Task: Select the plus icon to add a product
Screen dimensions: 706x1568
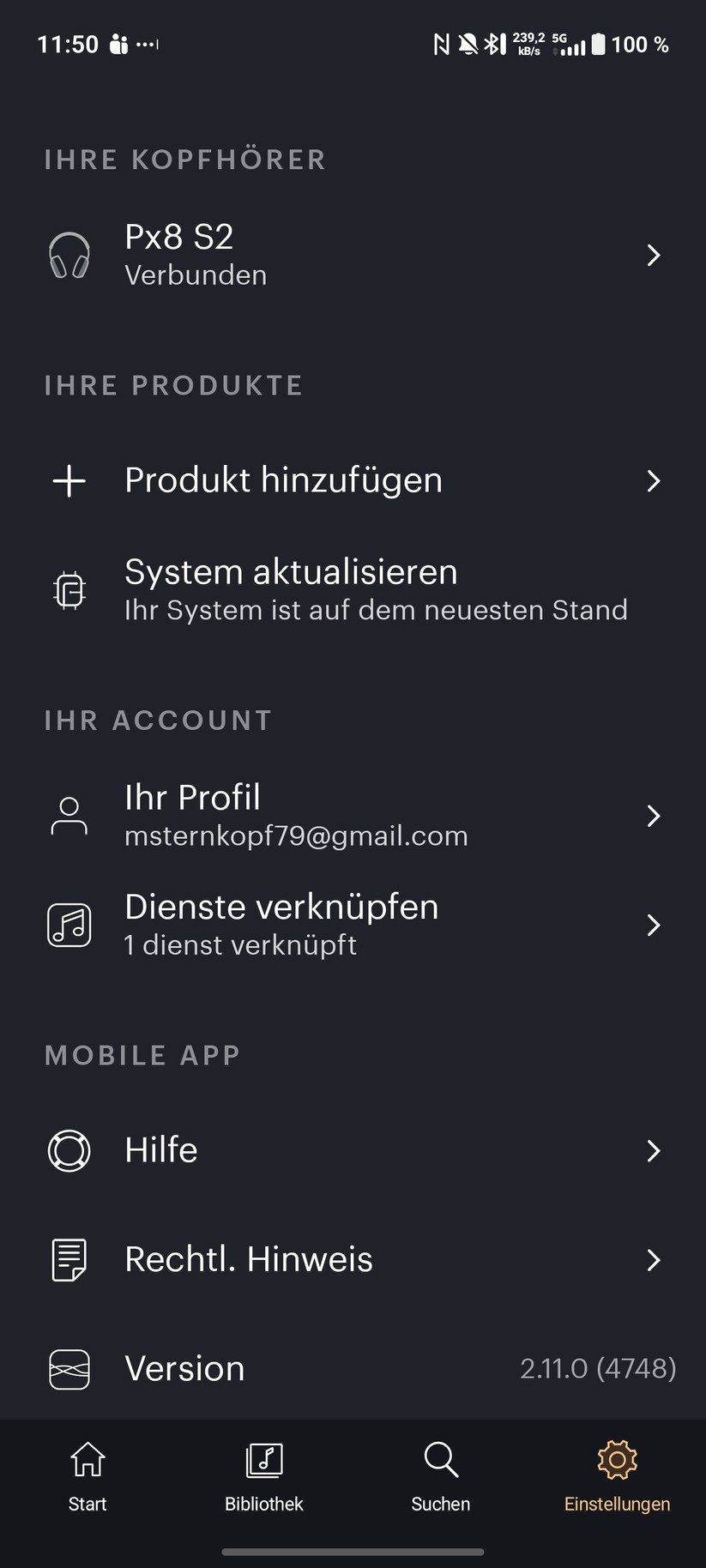Action: coord(69,481)
